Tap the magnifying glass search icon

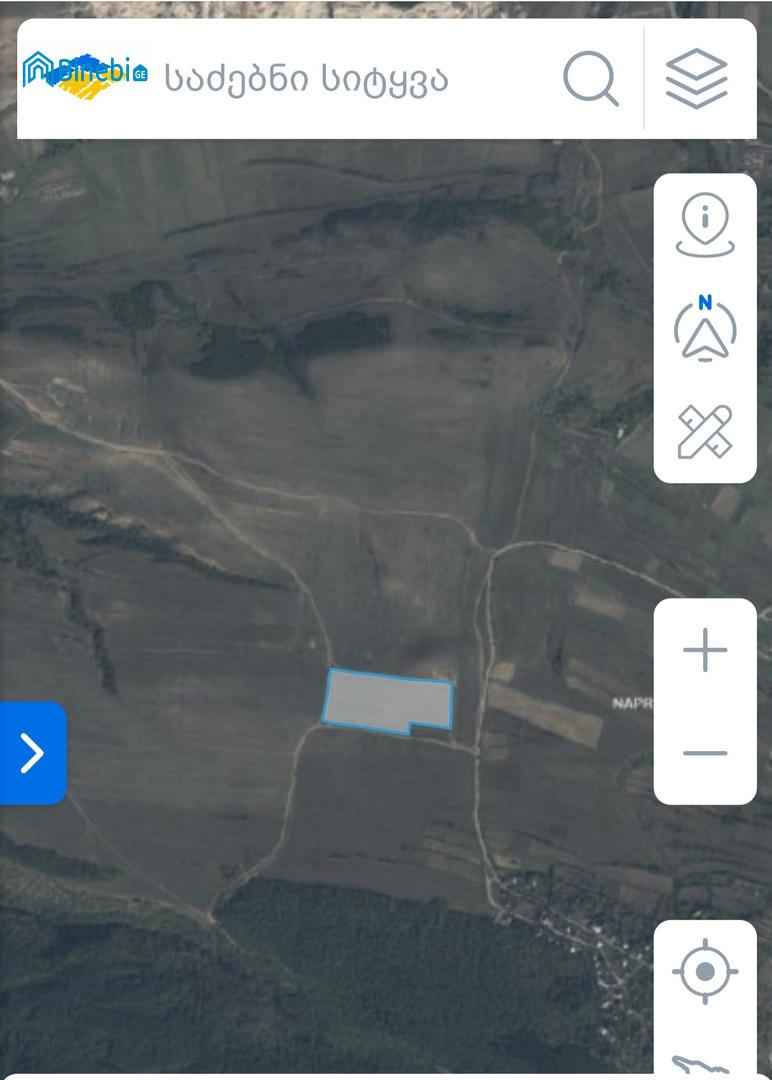click(x=590, y=78)
